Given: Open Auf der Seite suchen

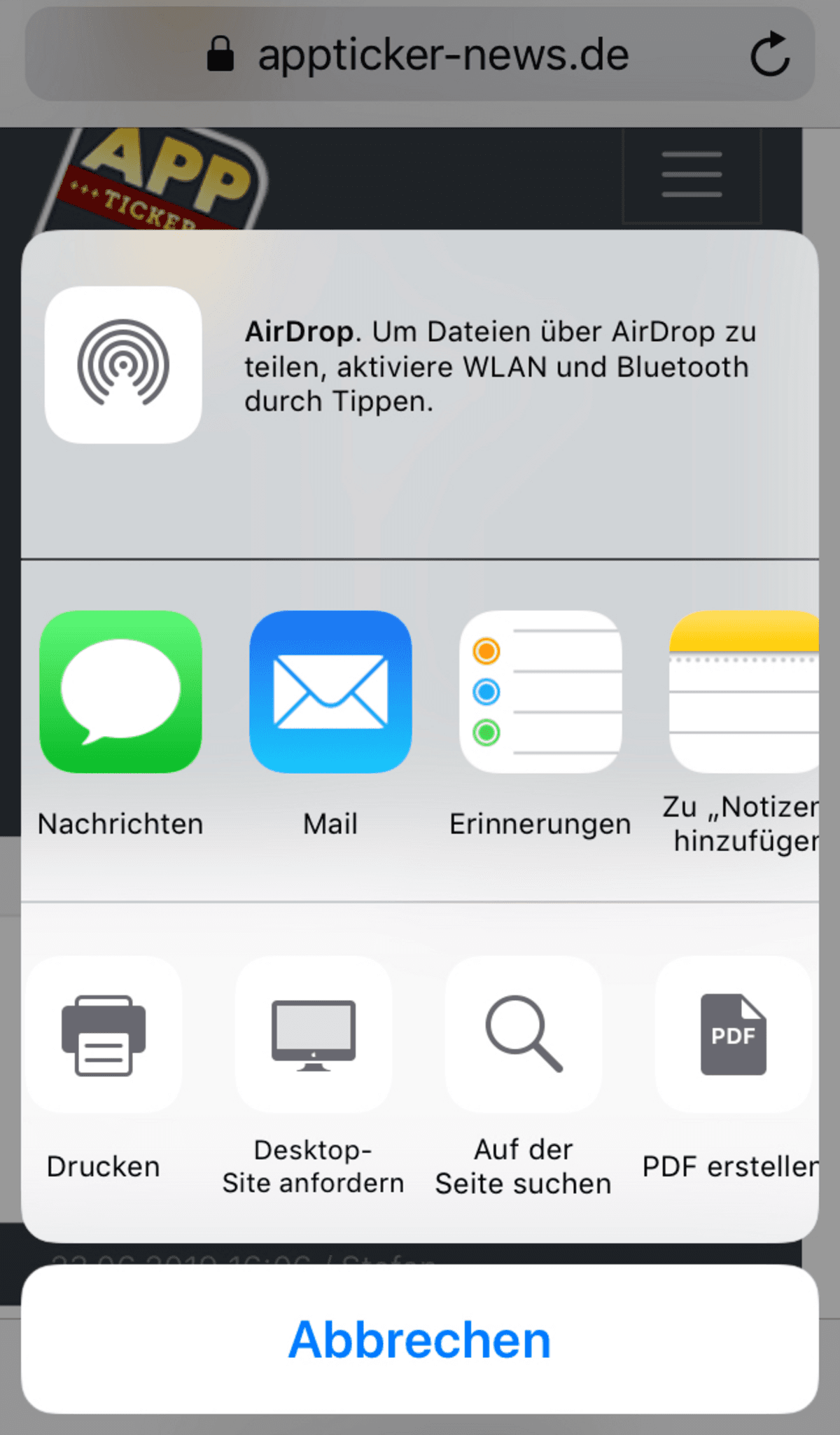Looking at the screenshot, I should (524, 1034).
